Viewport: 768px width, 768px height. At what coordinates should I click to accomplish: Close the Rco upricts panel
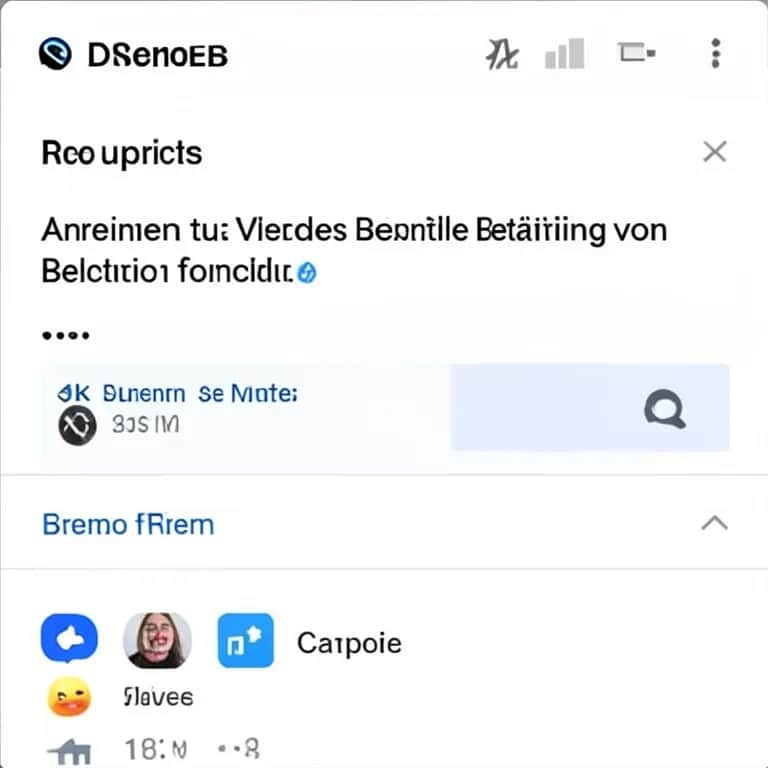(714, 152)
